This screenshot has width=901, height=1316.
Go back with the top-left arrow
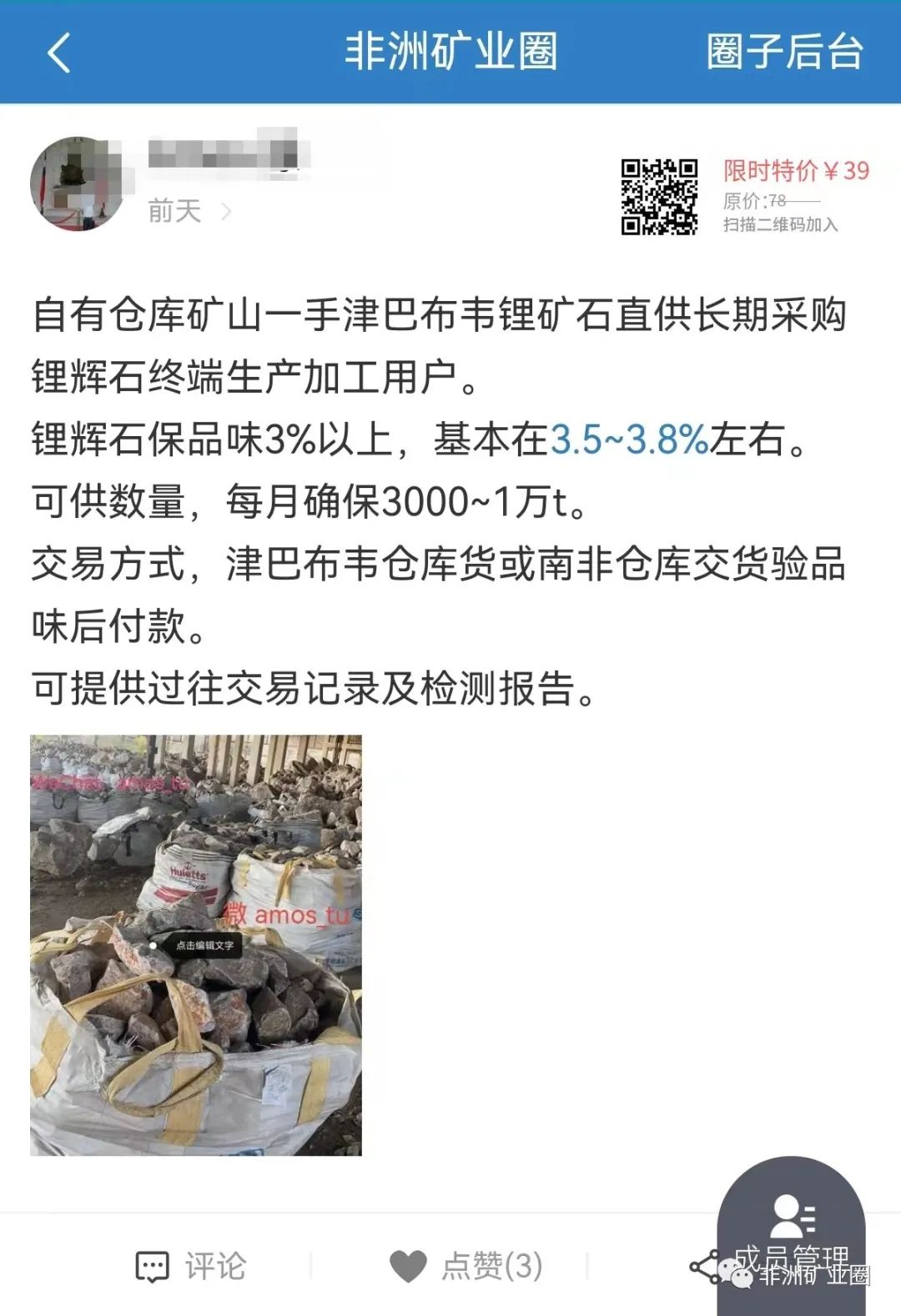(x=58, y=53)
